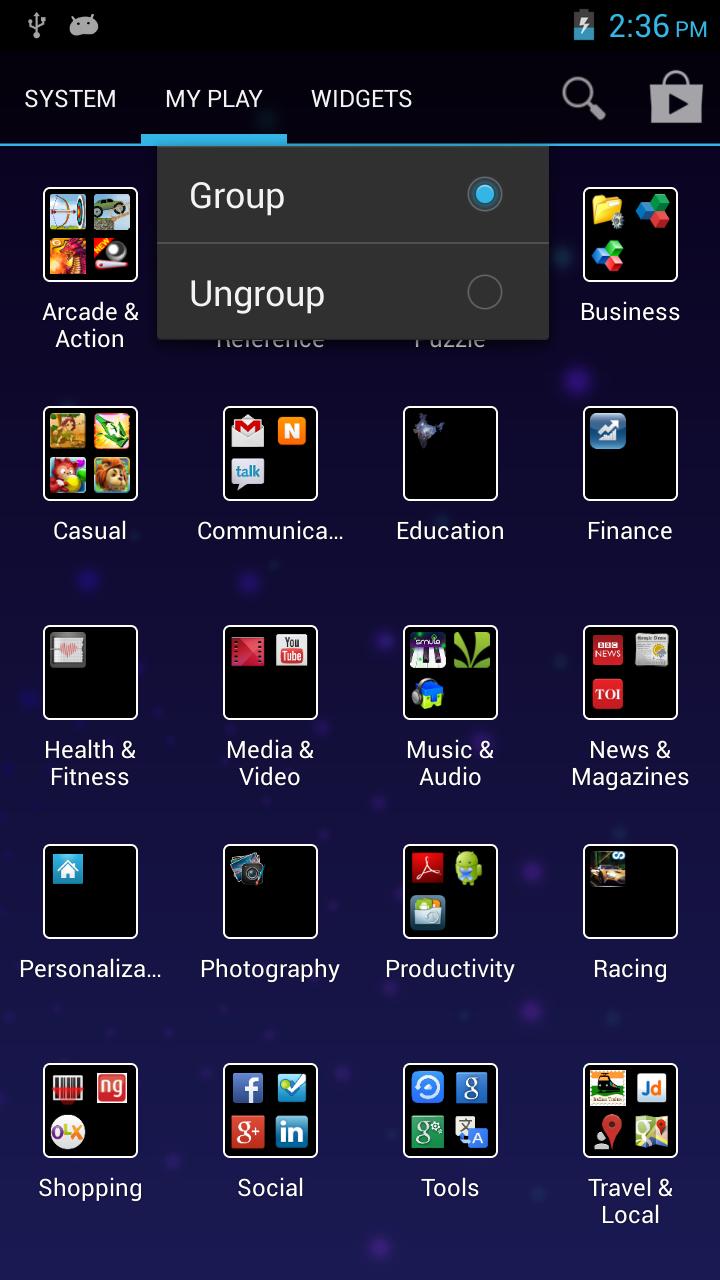Open the Music & Audio folder
Screen dimensions: 720x1280
pyautogui.click(x=450, y=672)
